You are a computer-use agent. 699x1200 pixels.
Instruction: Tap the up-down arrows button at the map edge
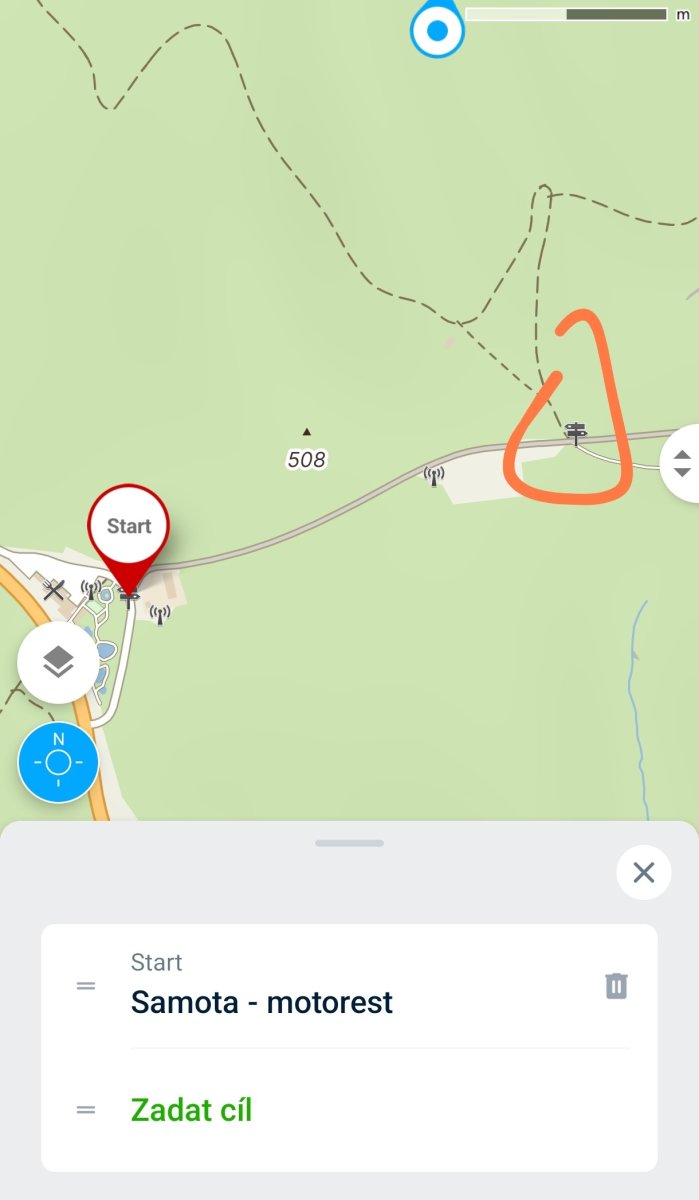[x=682, y=463]
